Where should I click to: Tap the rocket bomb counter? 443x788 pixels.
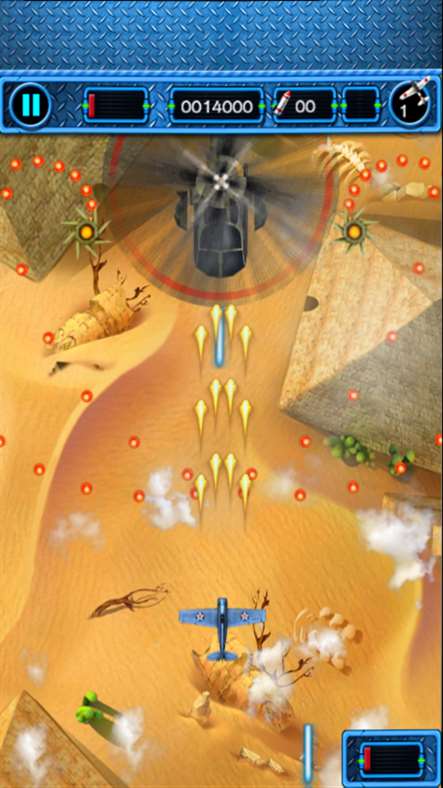(x=304, y=106)
